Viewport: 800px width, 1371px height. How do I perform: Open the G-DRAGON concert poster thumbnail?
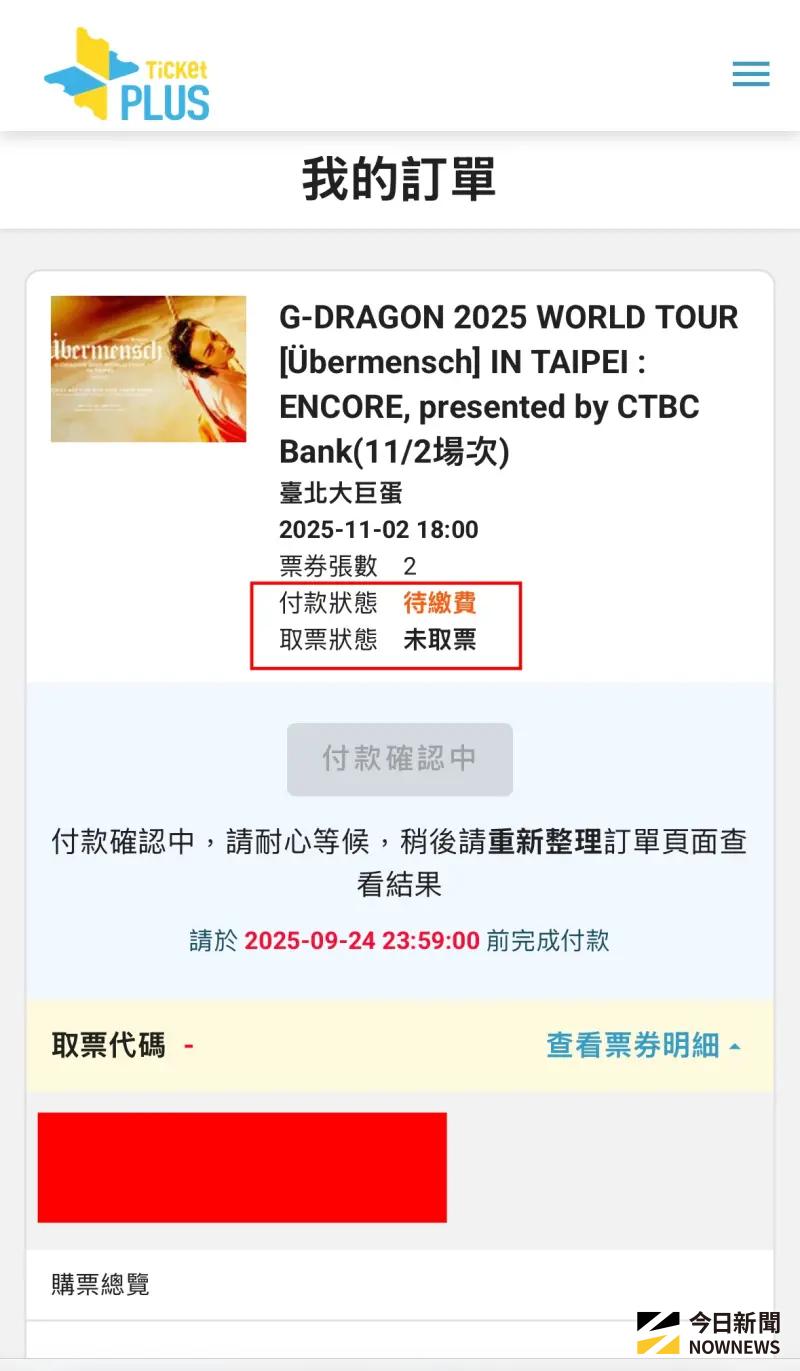click(x=148, y=369)
